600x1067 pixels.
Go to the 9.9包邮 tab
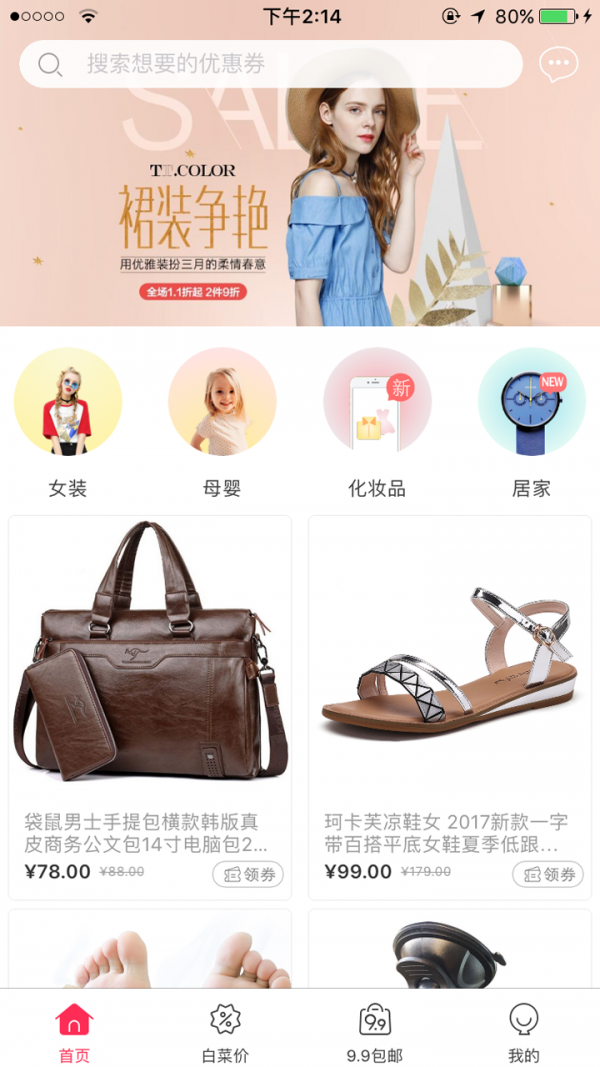tap(374, 1032)
